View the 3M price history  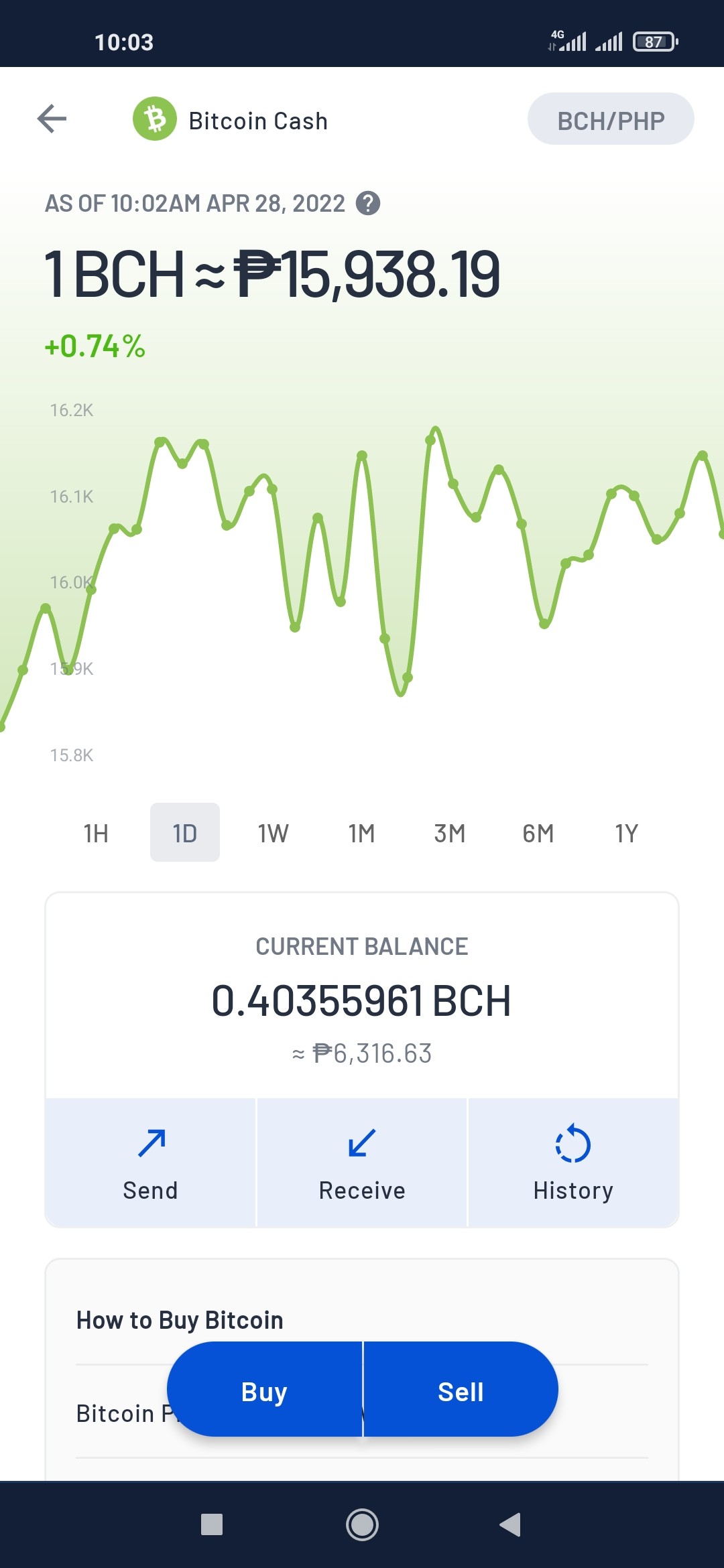450,833
